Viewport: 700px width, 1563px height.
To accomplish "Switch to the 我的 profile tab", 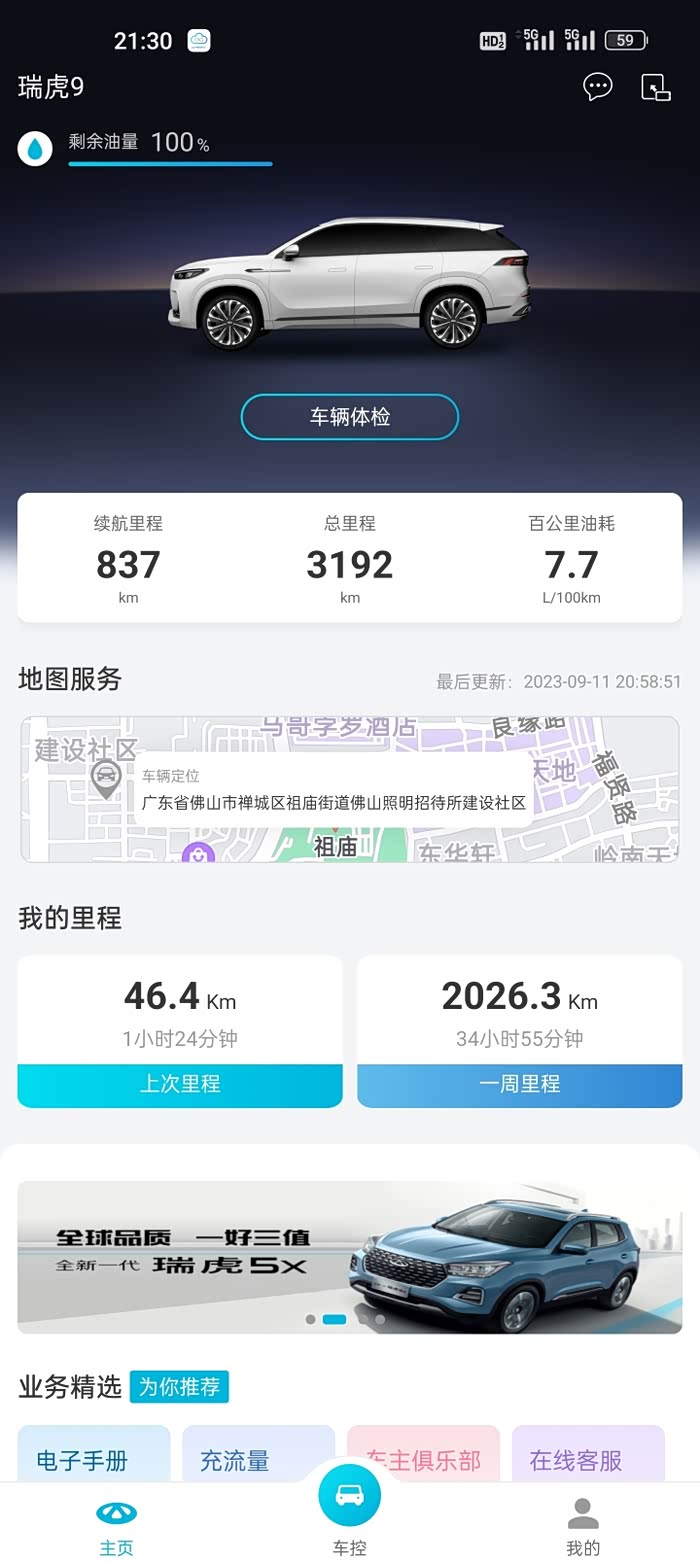I will (x=583, y=1527).
